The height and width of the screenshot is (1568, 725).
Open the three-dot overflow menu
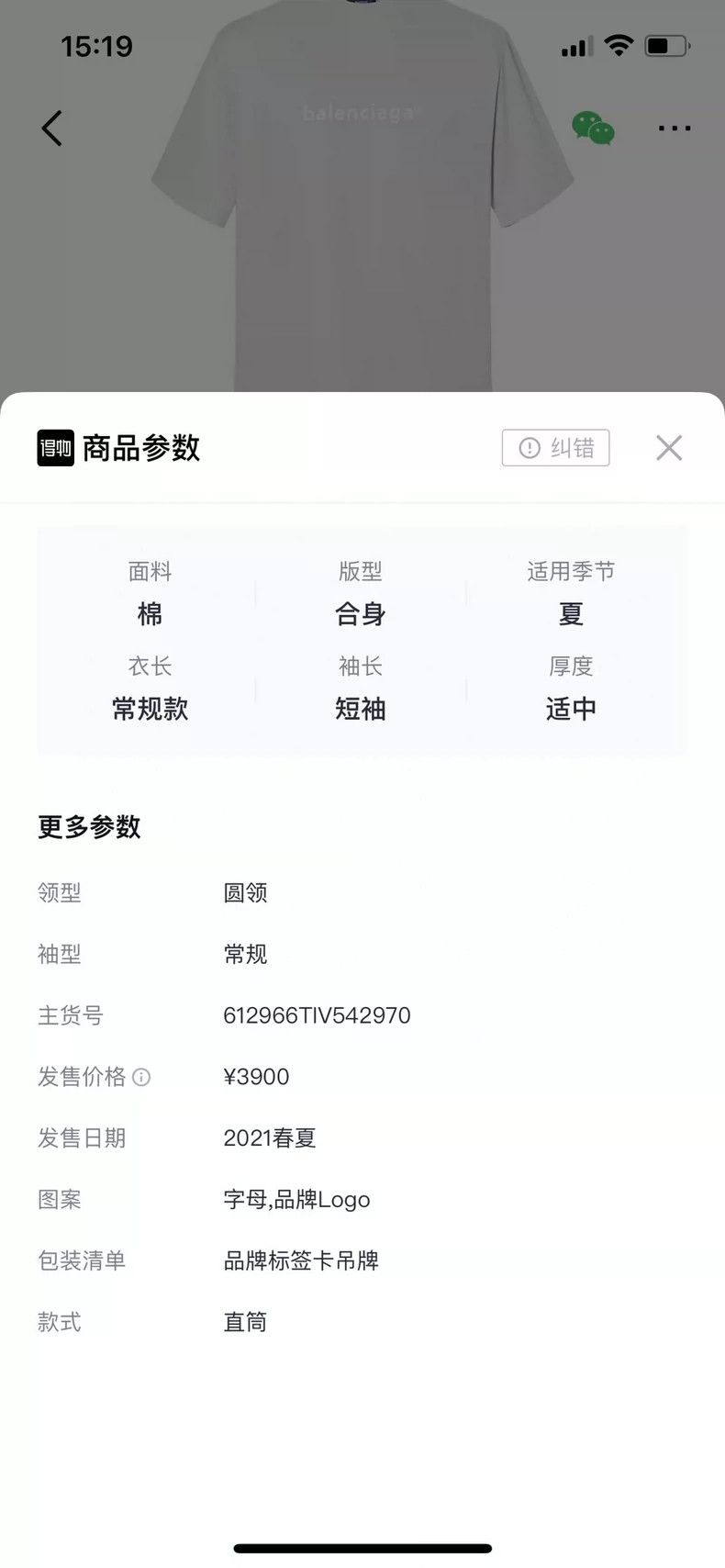pyautogui.click(x=675, y=129)
